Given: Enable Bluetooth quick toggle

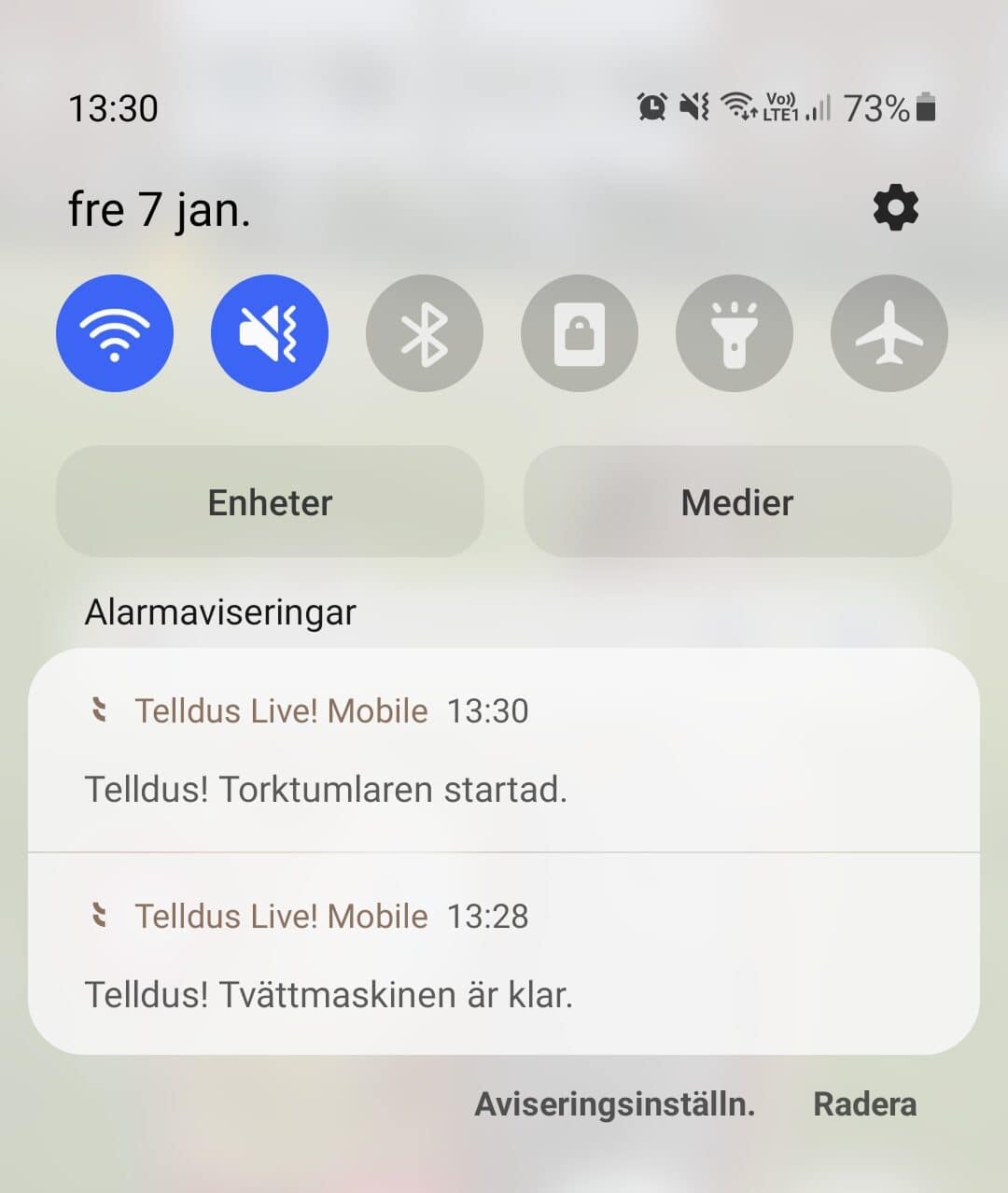Looking at the screenshot, I should 425,333.
